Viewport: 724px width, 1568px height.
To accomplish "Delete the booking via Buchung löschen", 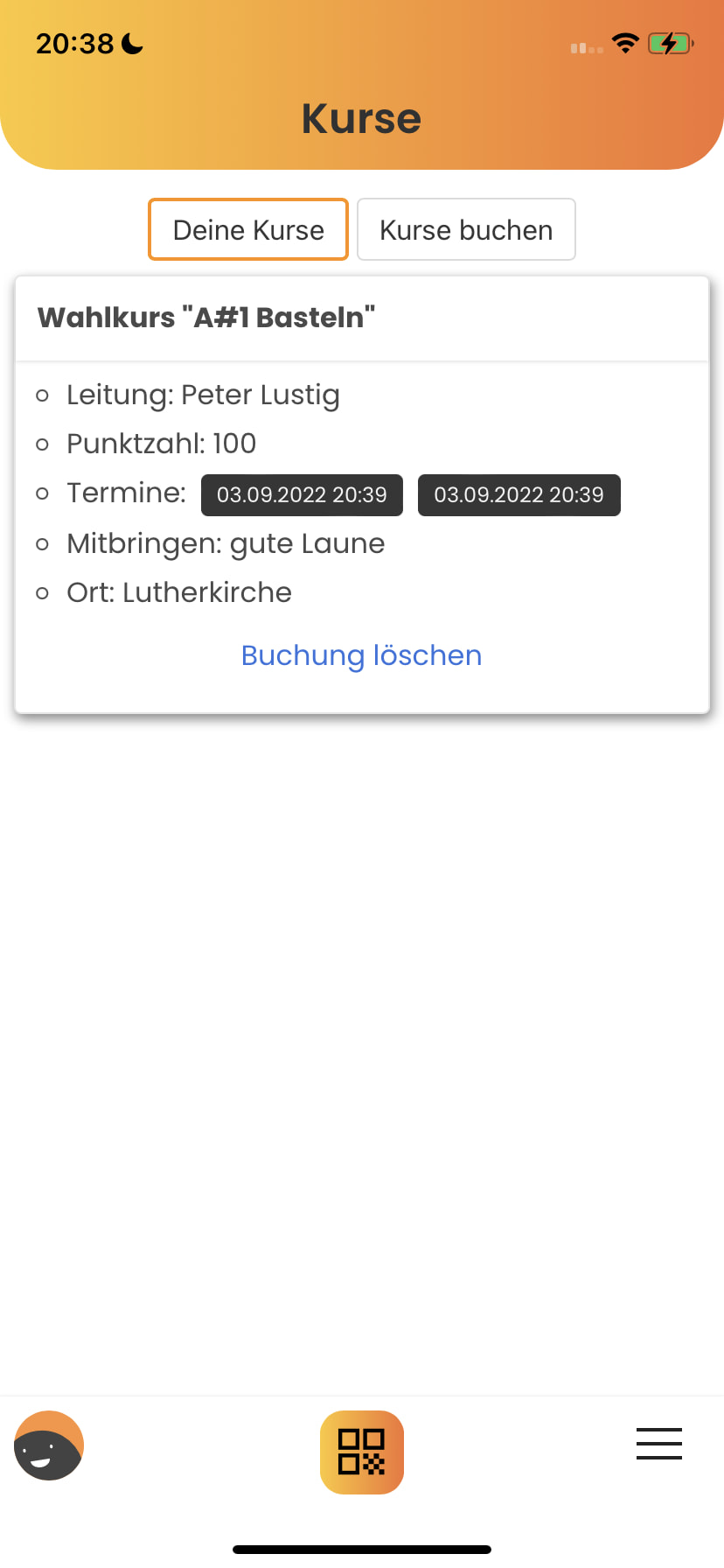I will 361,654.
